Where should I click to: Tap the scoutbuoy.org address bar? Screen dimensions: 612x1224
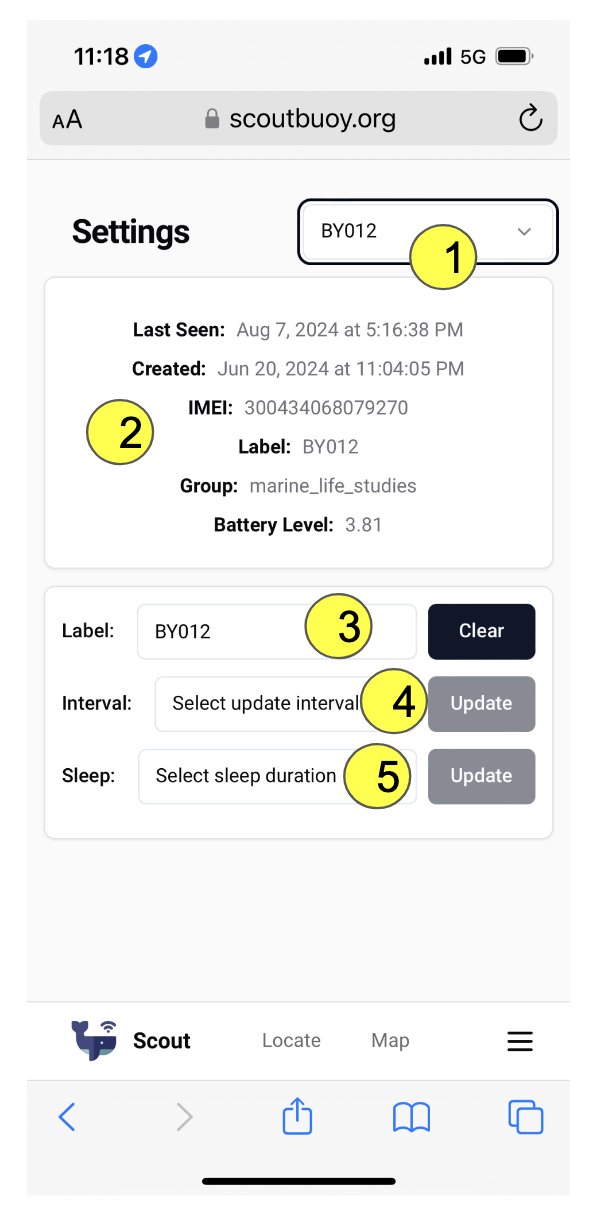[300, 120]
